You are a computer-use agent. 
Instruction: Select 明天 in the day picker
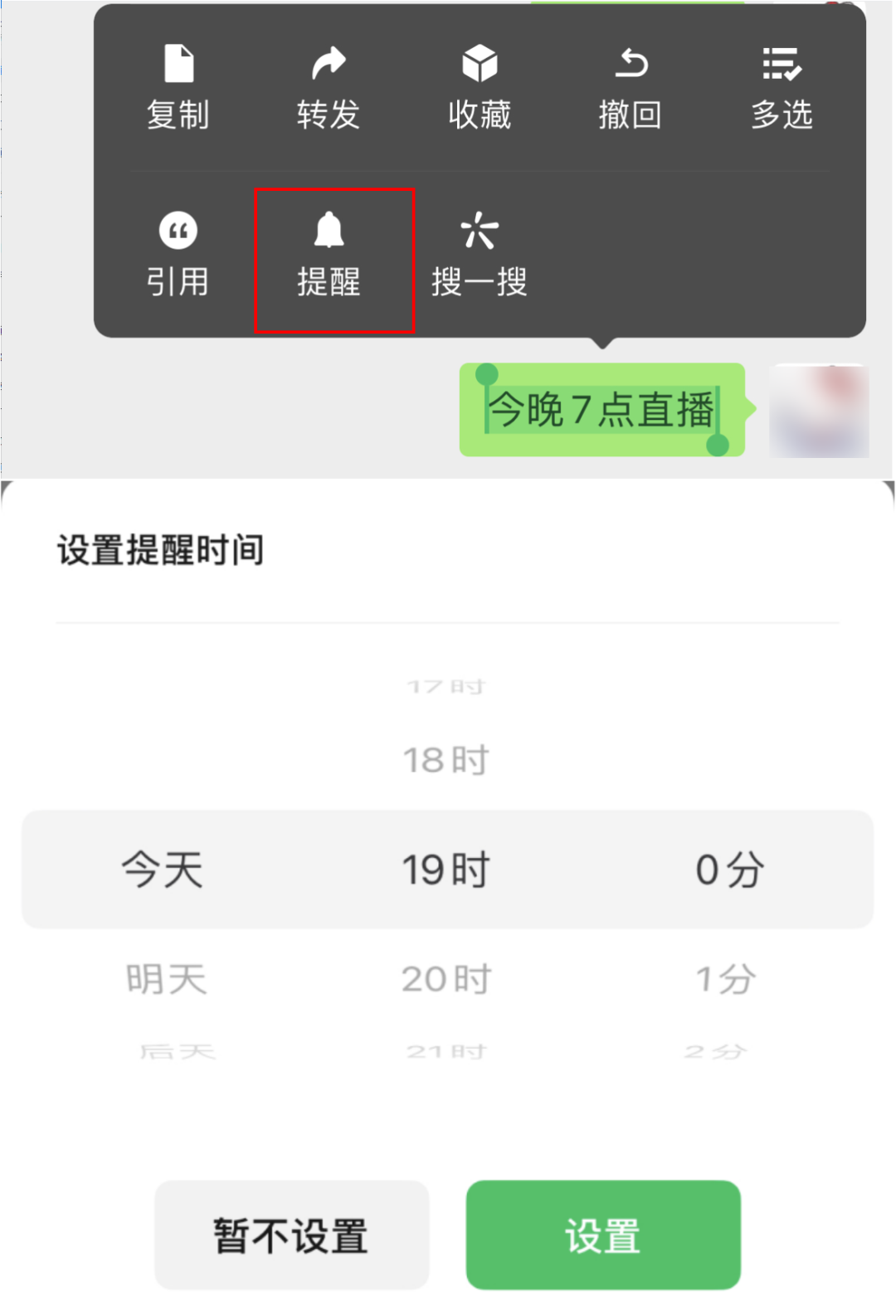(x=166, y=979)
